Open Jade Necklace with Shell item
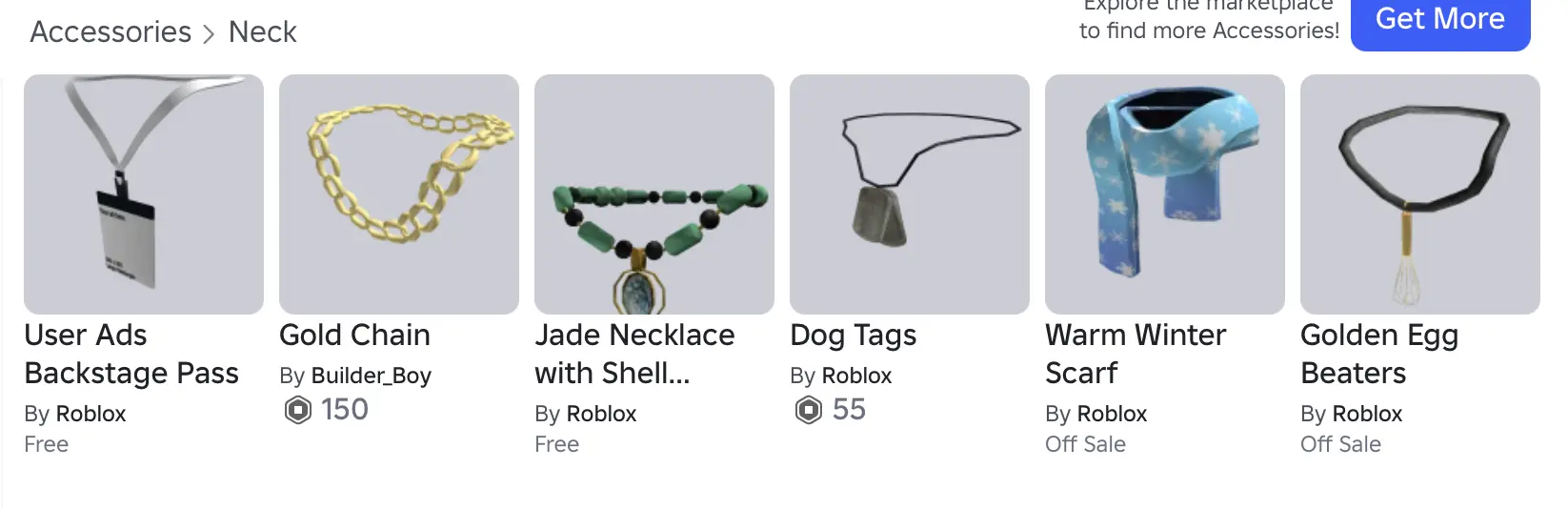Image resolution: width=1568 pixels, height=509 pixels. [x=653, y=194]
